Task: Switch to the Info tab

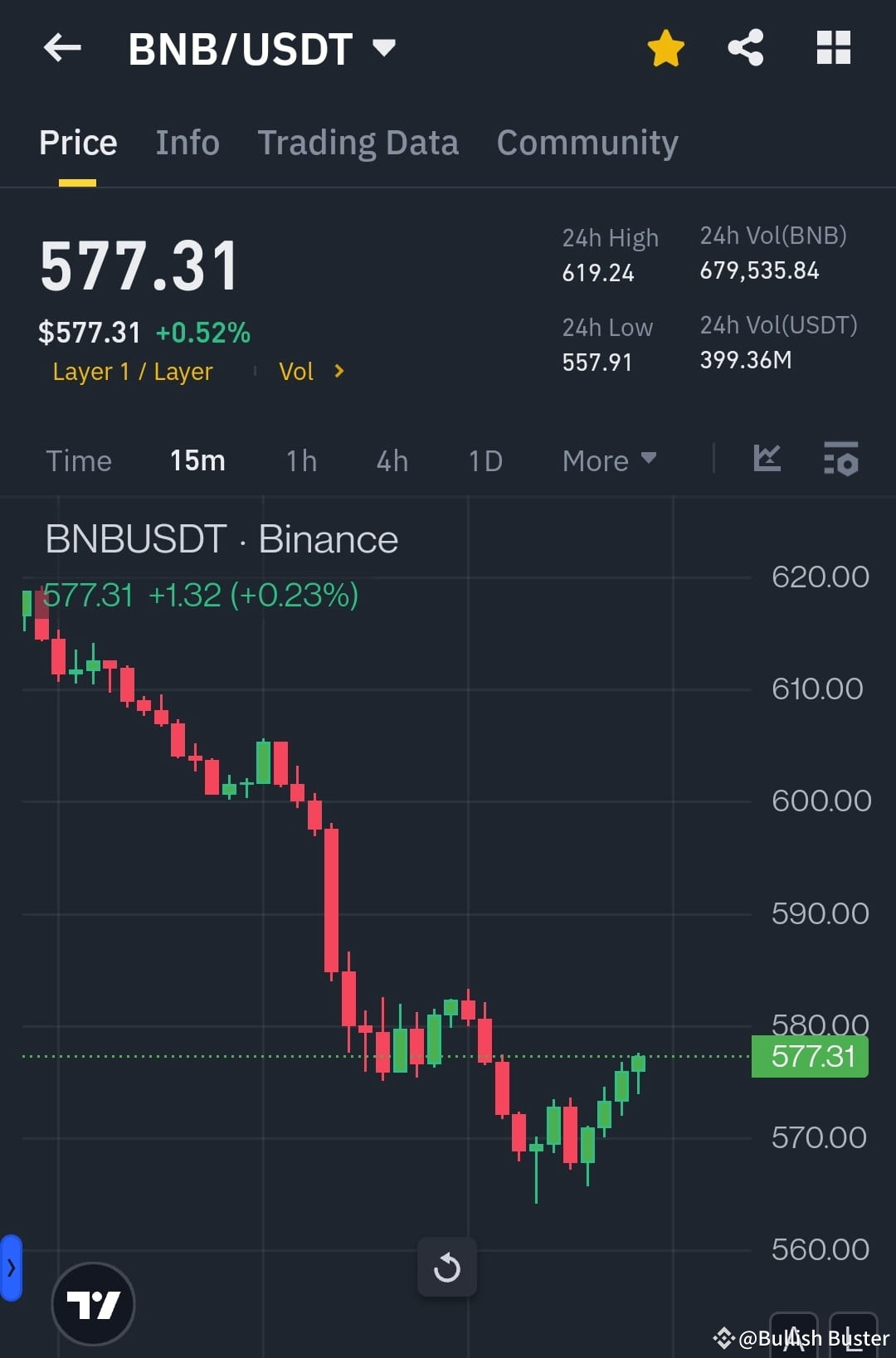Action: click(x=187, y=142)
